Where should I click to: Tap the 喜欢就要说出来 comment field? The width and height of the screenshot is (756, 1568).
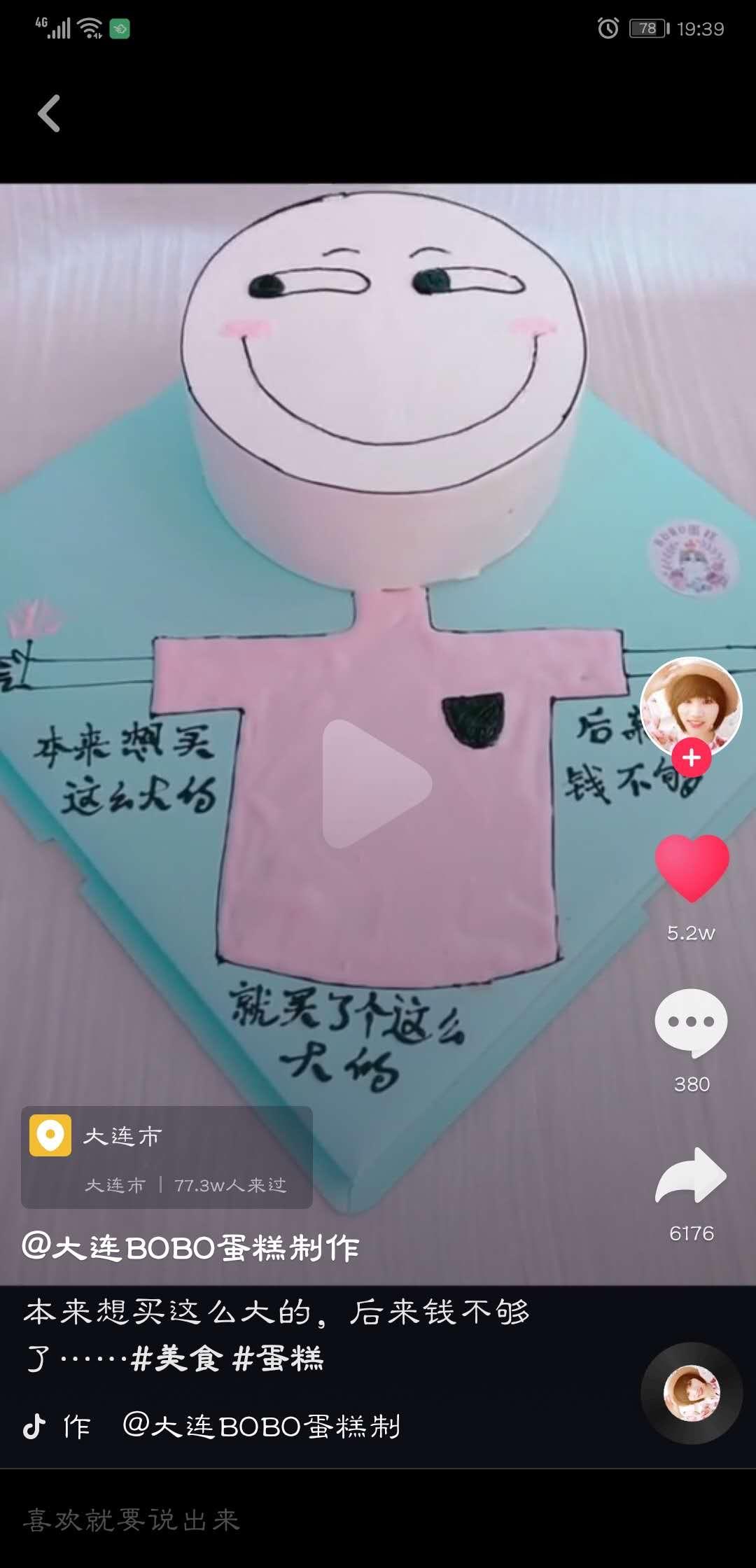(x=280, y=1520)
